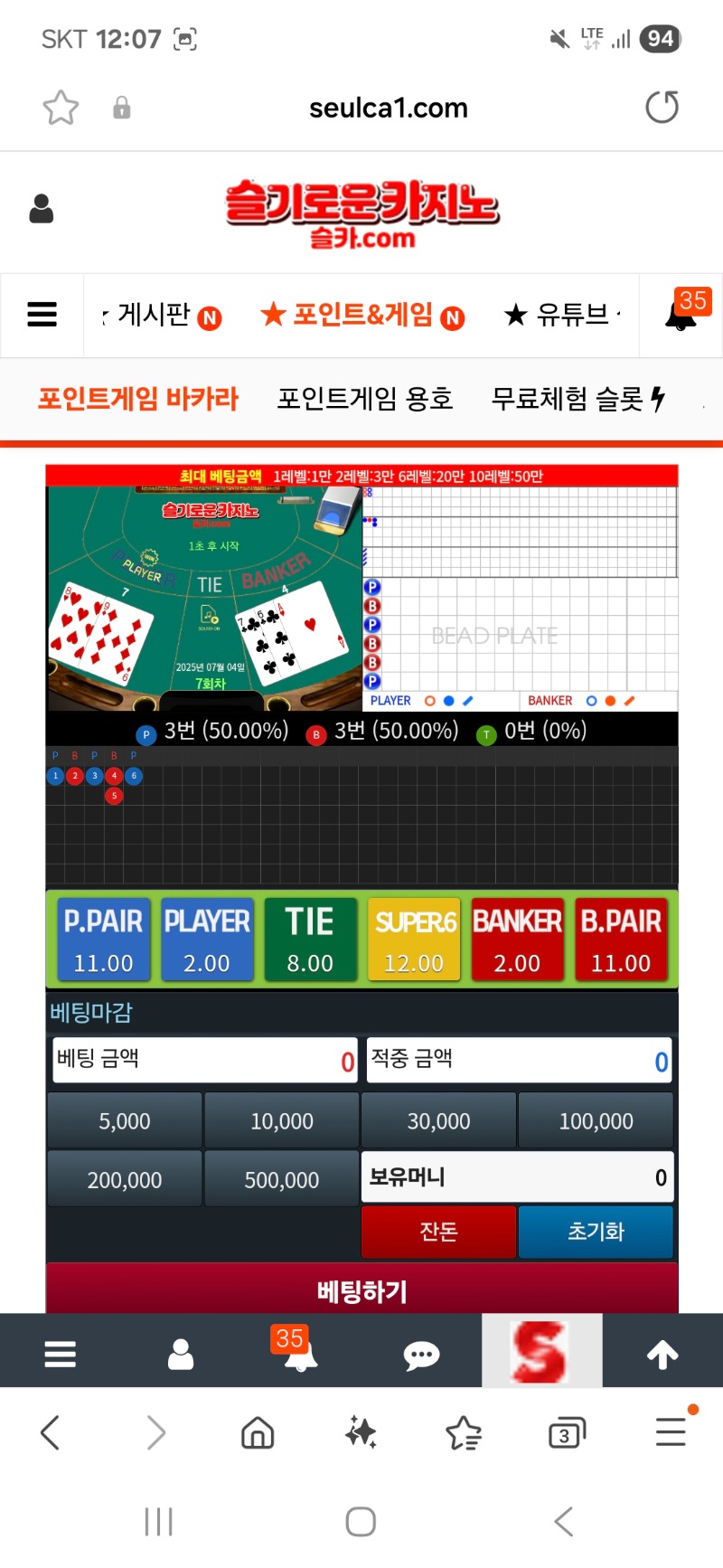Screen dimensions: 723x1568
Task: Choose the SUPER6 12.00 bet
Action: (414, 939)
